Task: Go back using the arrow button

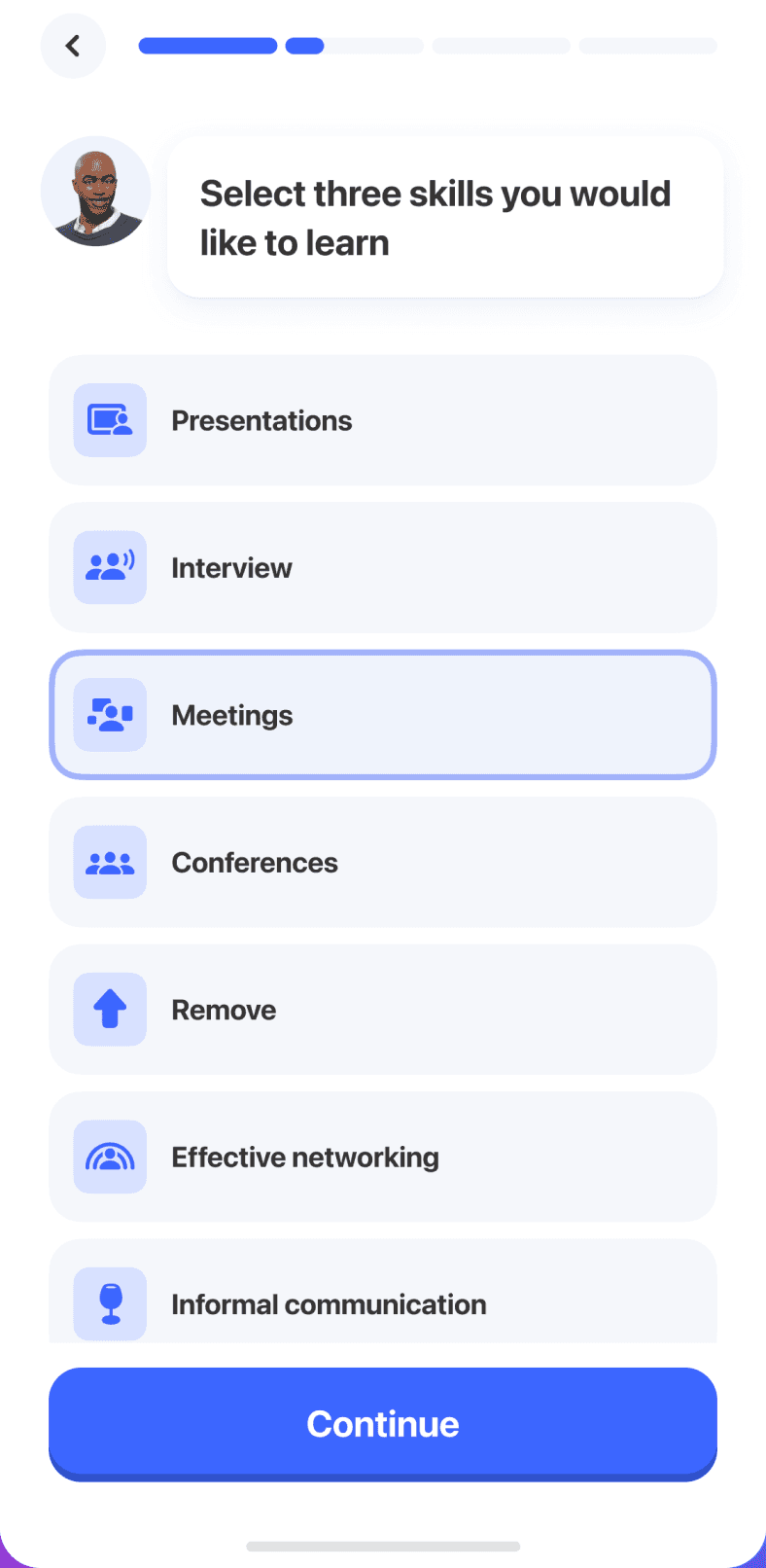Action: click(73, 46)
